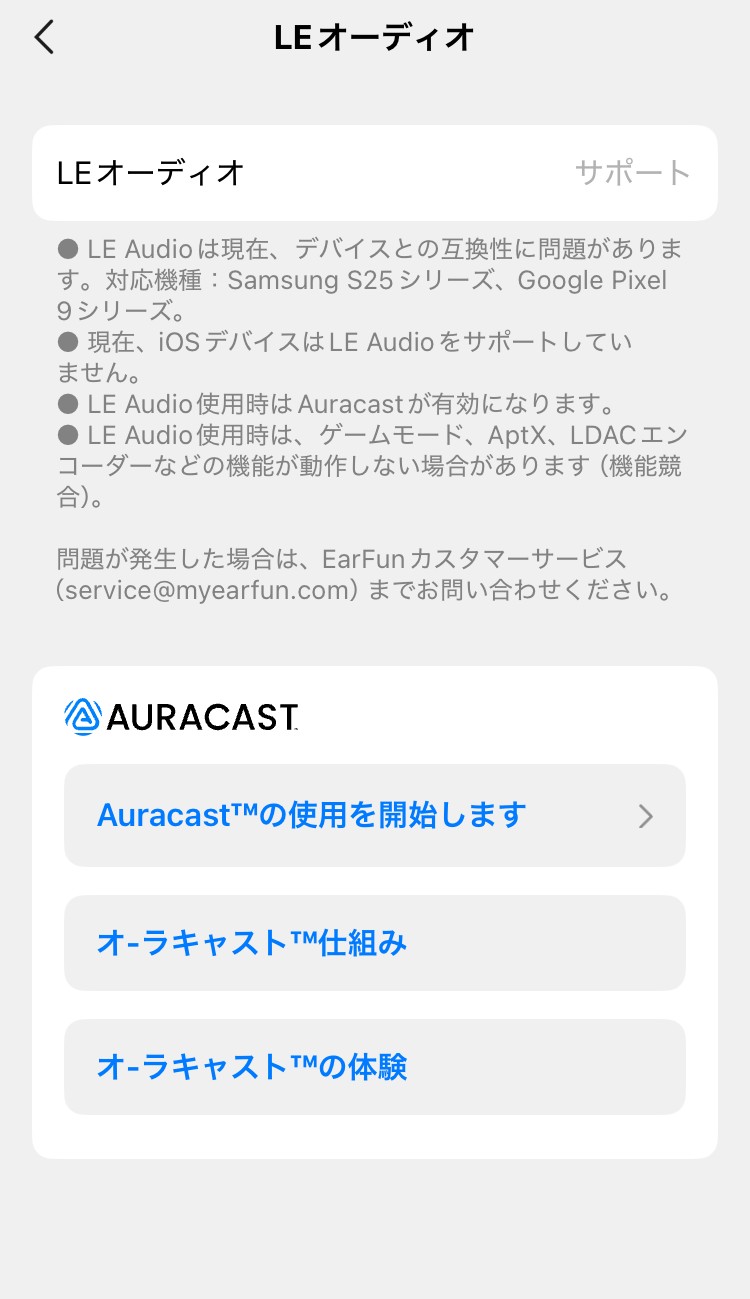Open the オ-ラキャスト™仕組み explanation
Image resolution: width=750 pixels, height=1299 pixels.
[375, 943]
